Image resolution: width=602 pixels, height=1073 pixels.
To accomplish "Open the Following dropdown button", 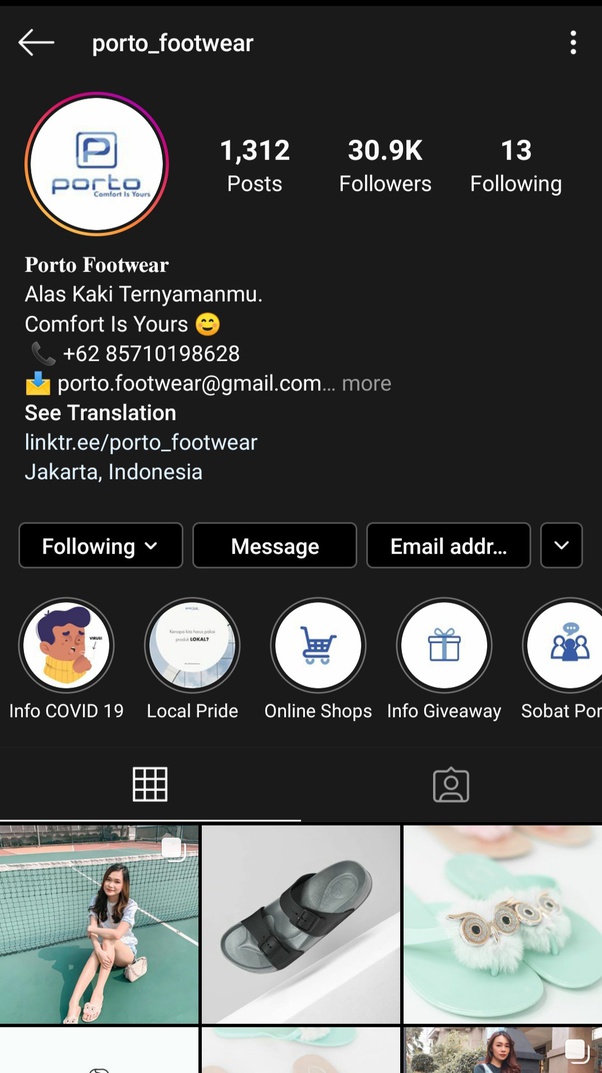I will (x=100, y=546).
